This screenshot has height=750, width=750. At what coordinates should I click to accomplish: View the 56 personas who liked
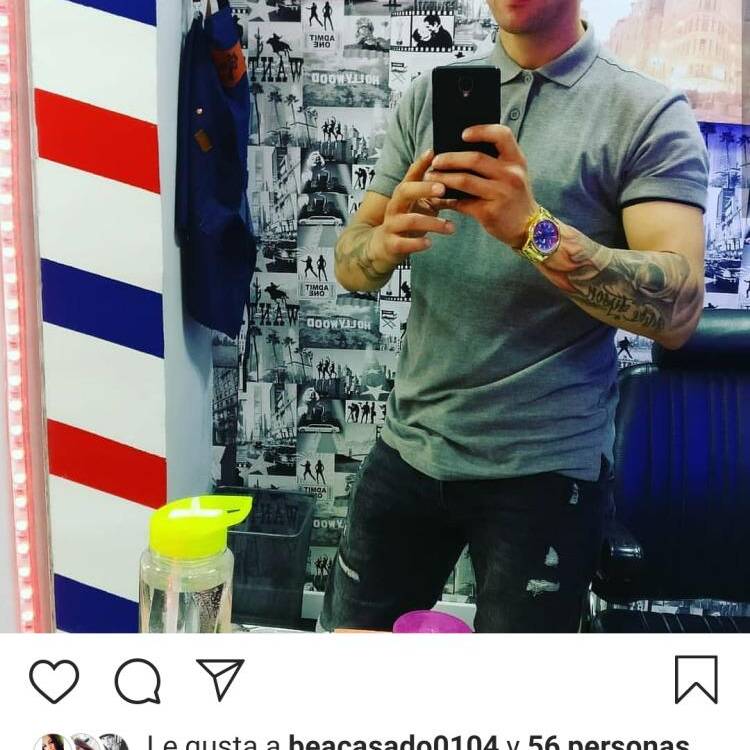pos(608,743)
